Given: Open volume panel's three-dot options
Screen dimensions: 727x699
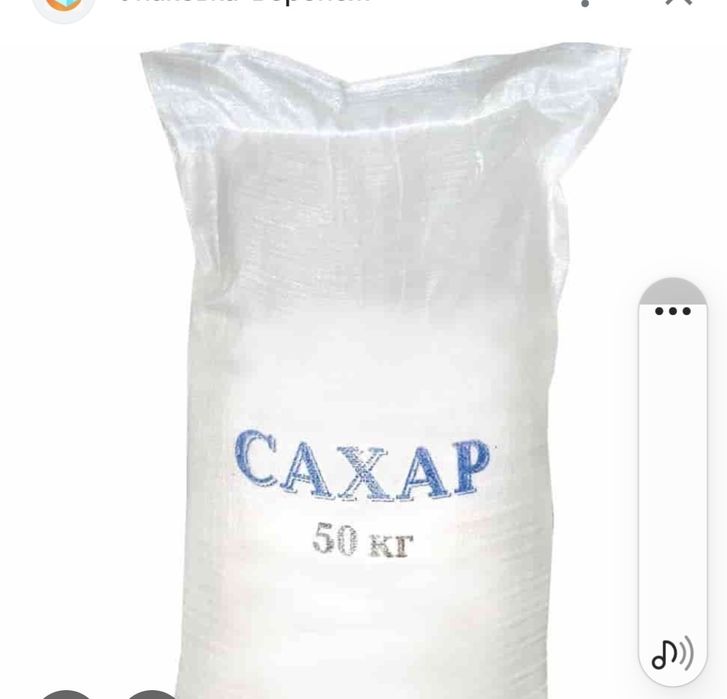Looking at the screenshot, I should point(673,311).
